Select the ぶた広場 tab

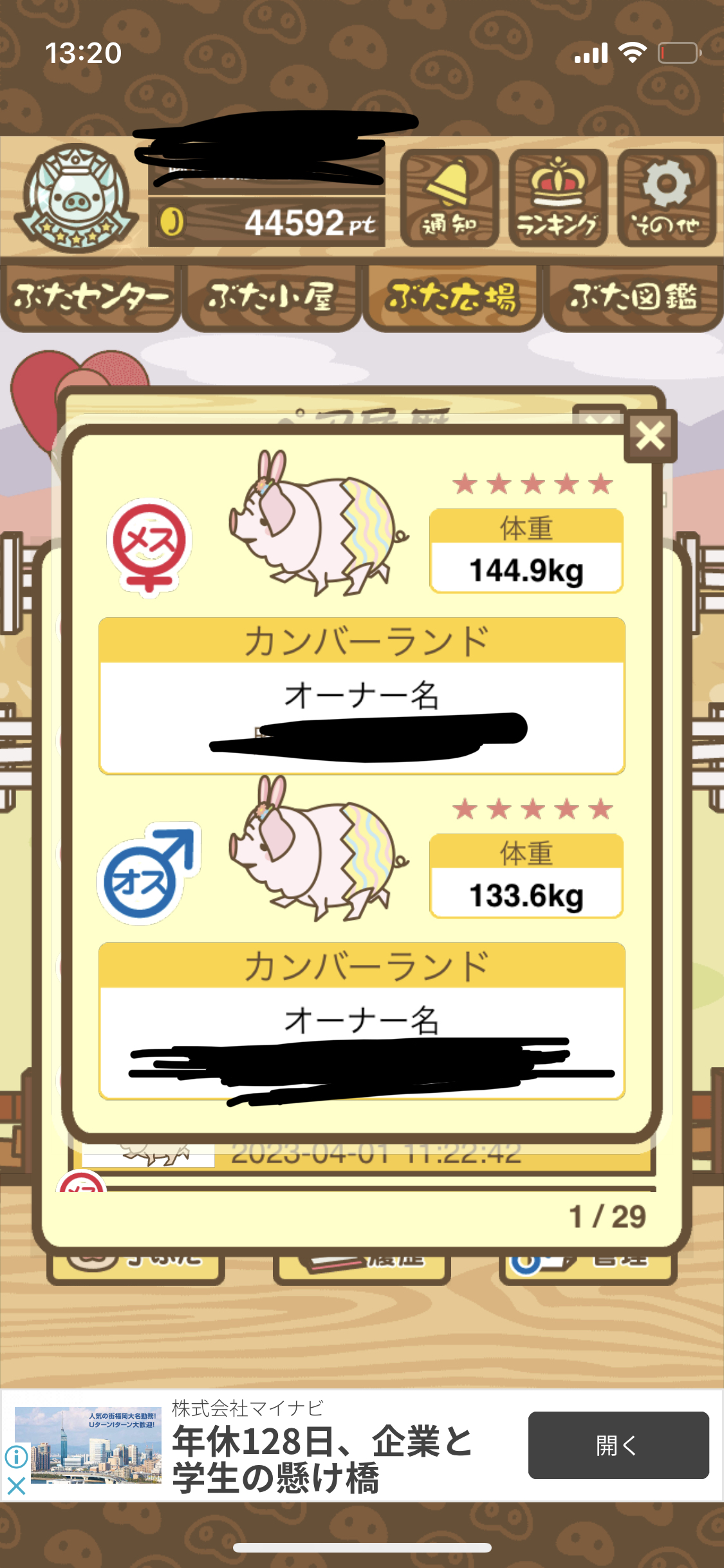tap(452, 298)
